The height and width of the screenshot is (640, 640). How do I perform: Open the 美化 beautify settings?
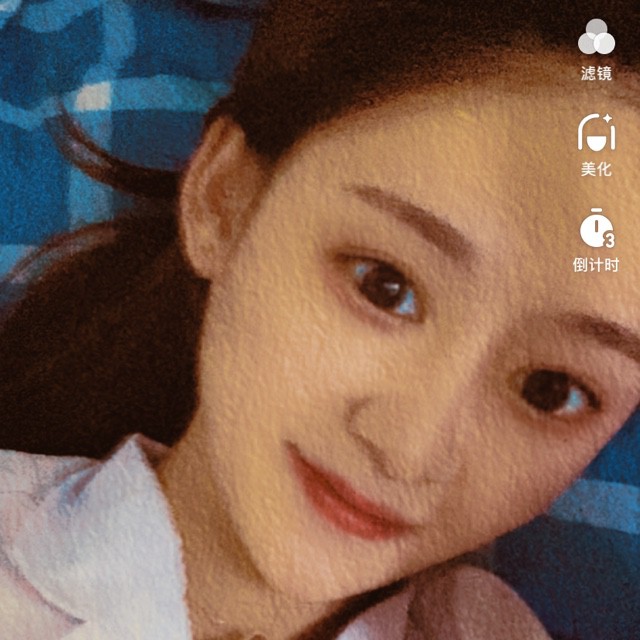(x=596, y=144)
